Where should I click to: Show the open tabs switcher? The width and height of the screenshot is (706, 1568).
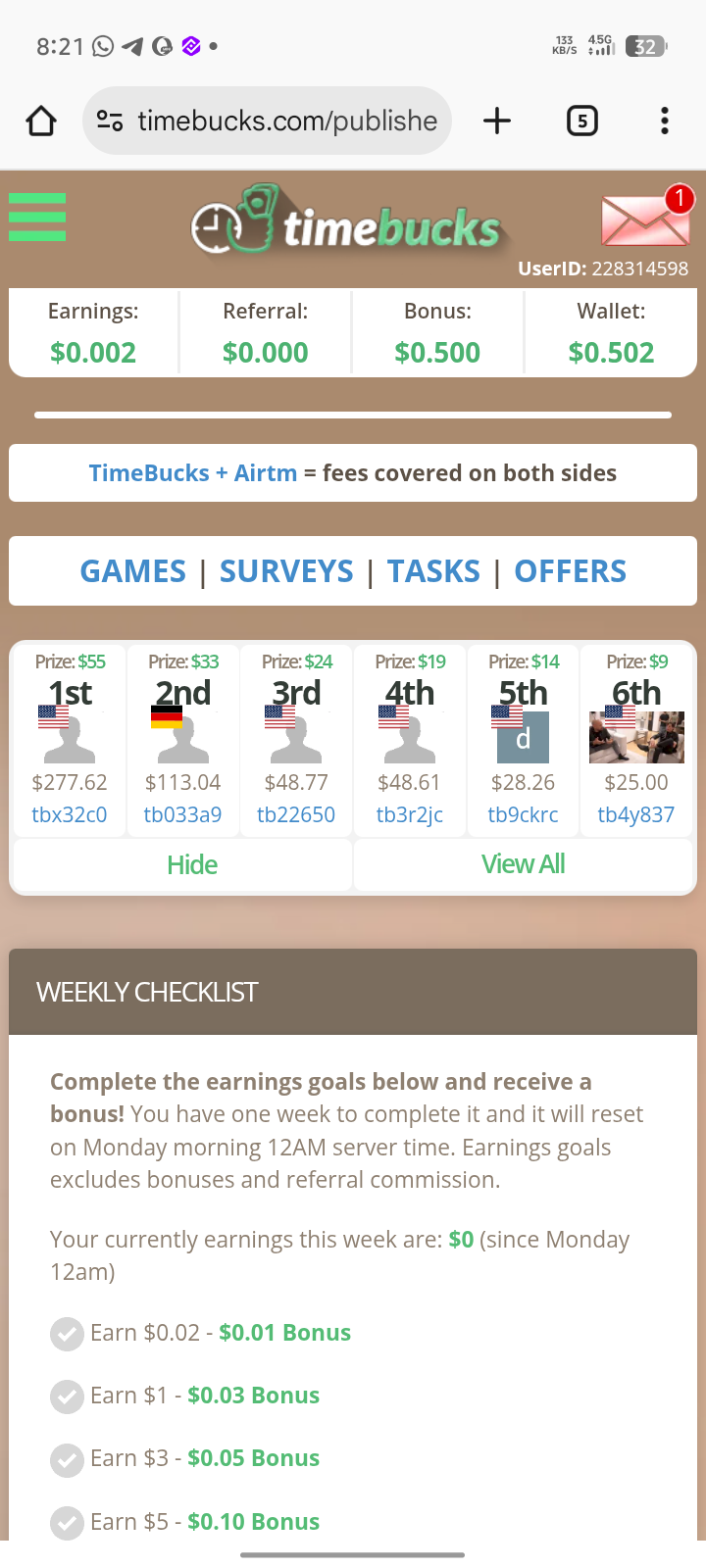pyautogui.click(x=581, y=122)
